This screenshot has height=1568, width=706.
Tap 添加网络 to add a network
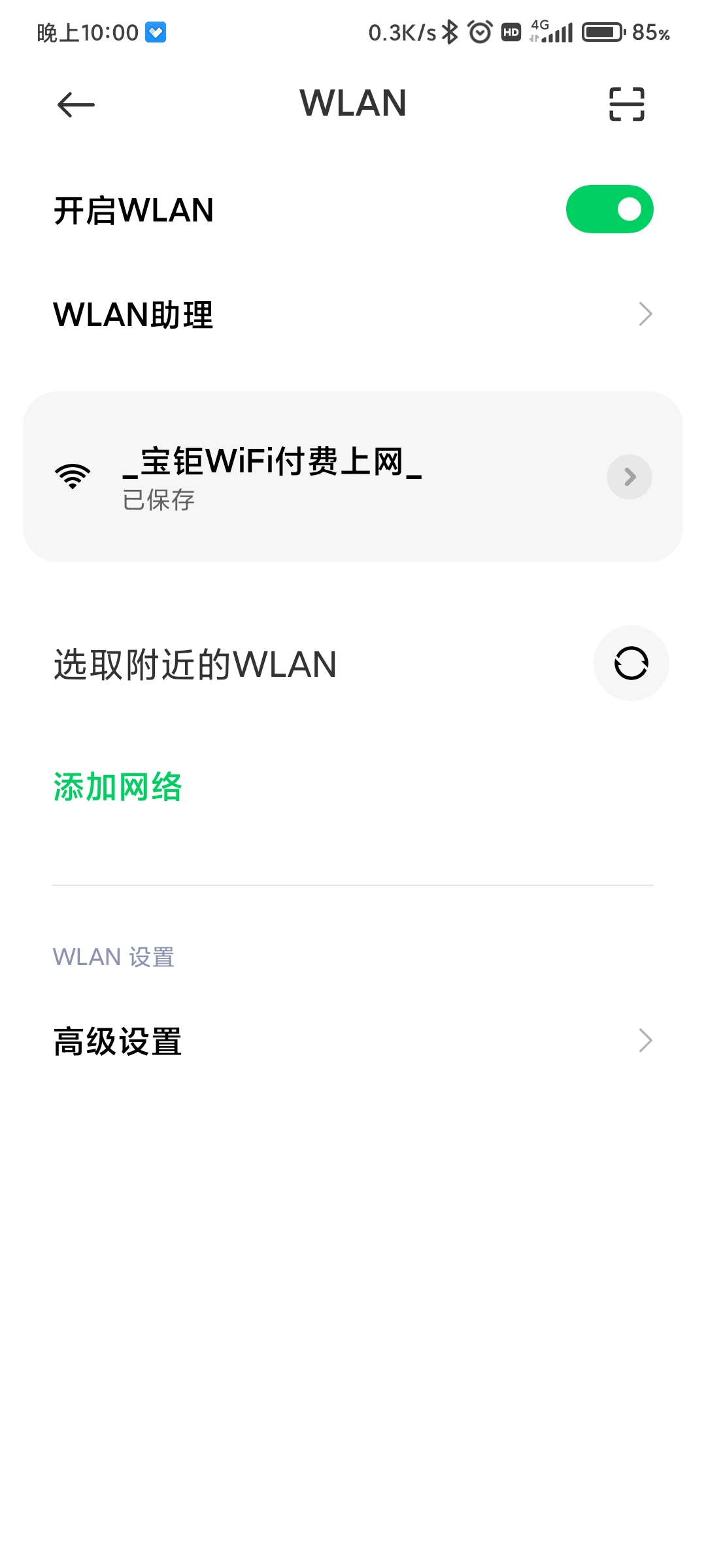pos(118,787)
